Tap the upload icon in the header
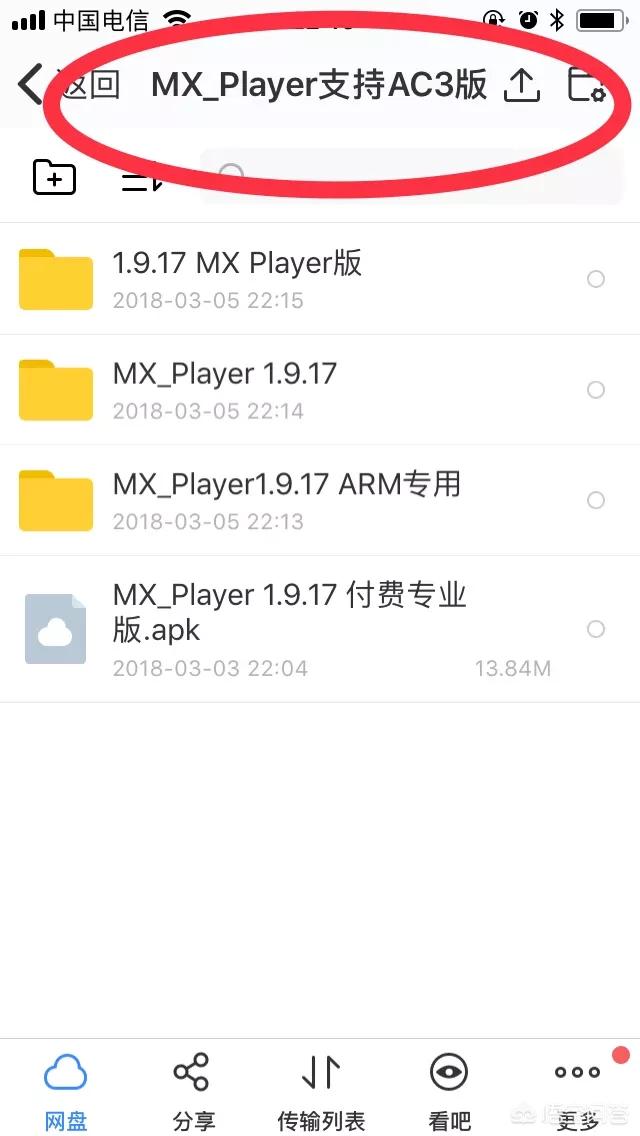 pyautogui.click(x=522, y=85)
